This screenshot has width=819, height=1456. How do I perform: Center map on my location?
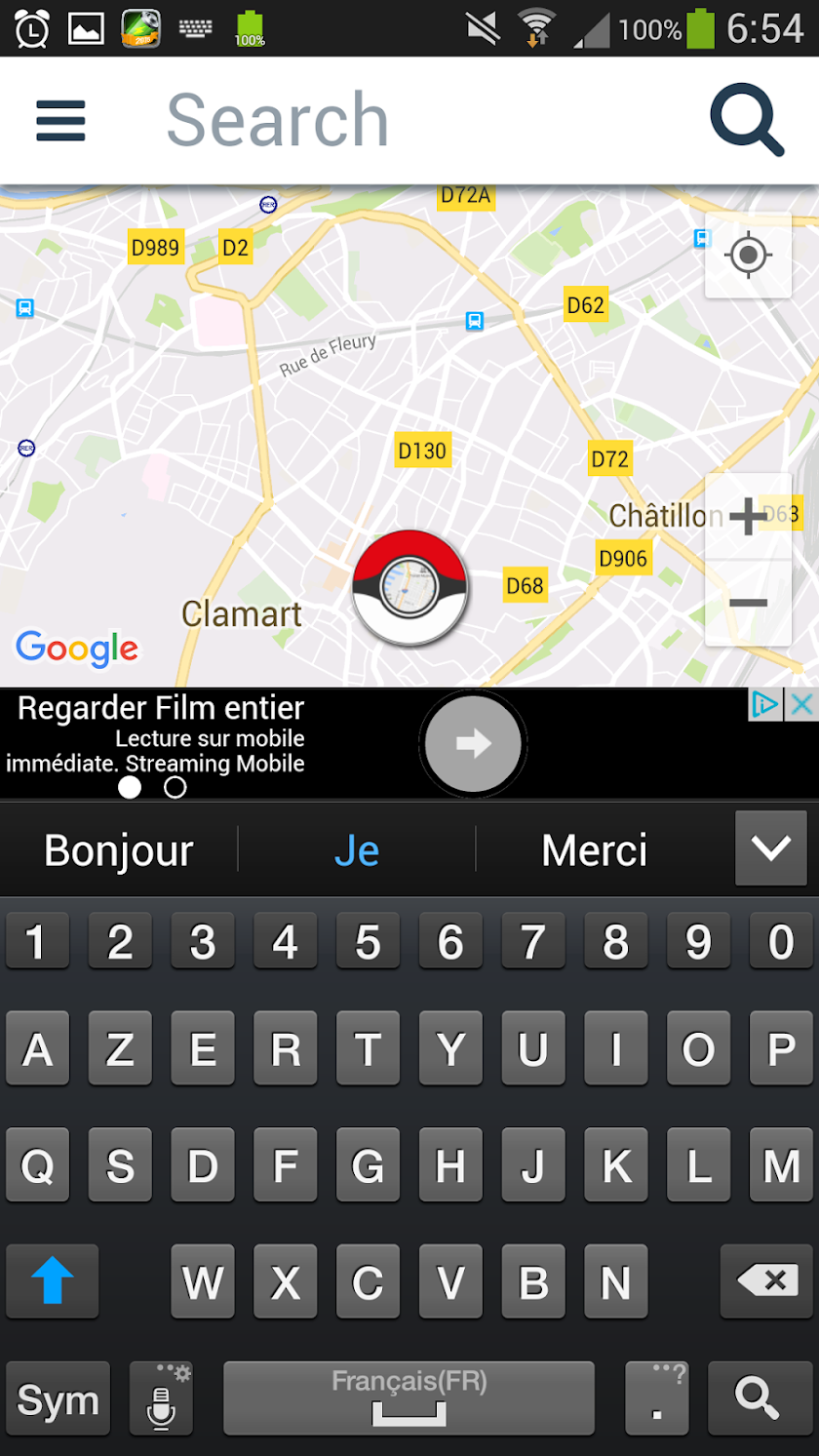click(x=748, y=256)
